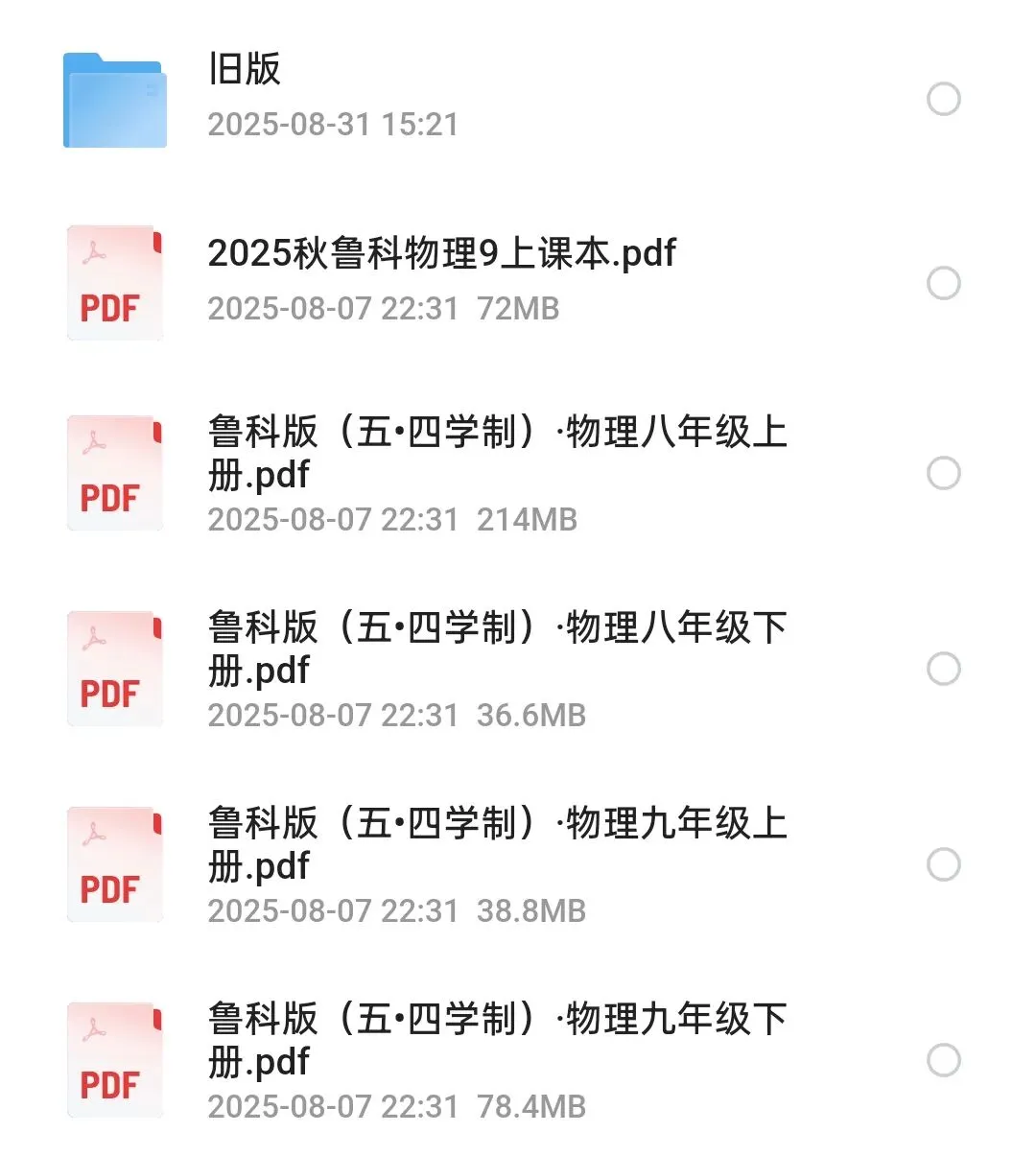Open 2025秋鲁科物理9上课本.pdf
Screen dimensions: 1036x1156
point(441,254)
